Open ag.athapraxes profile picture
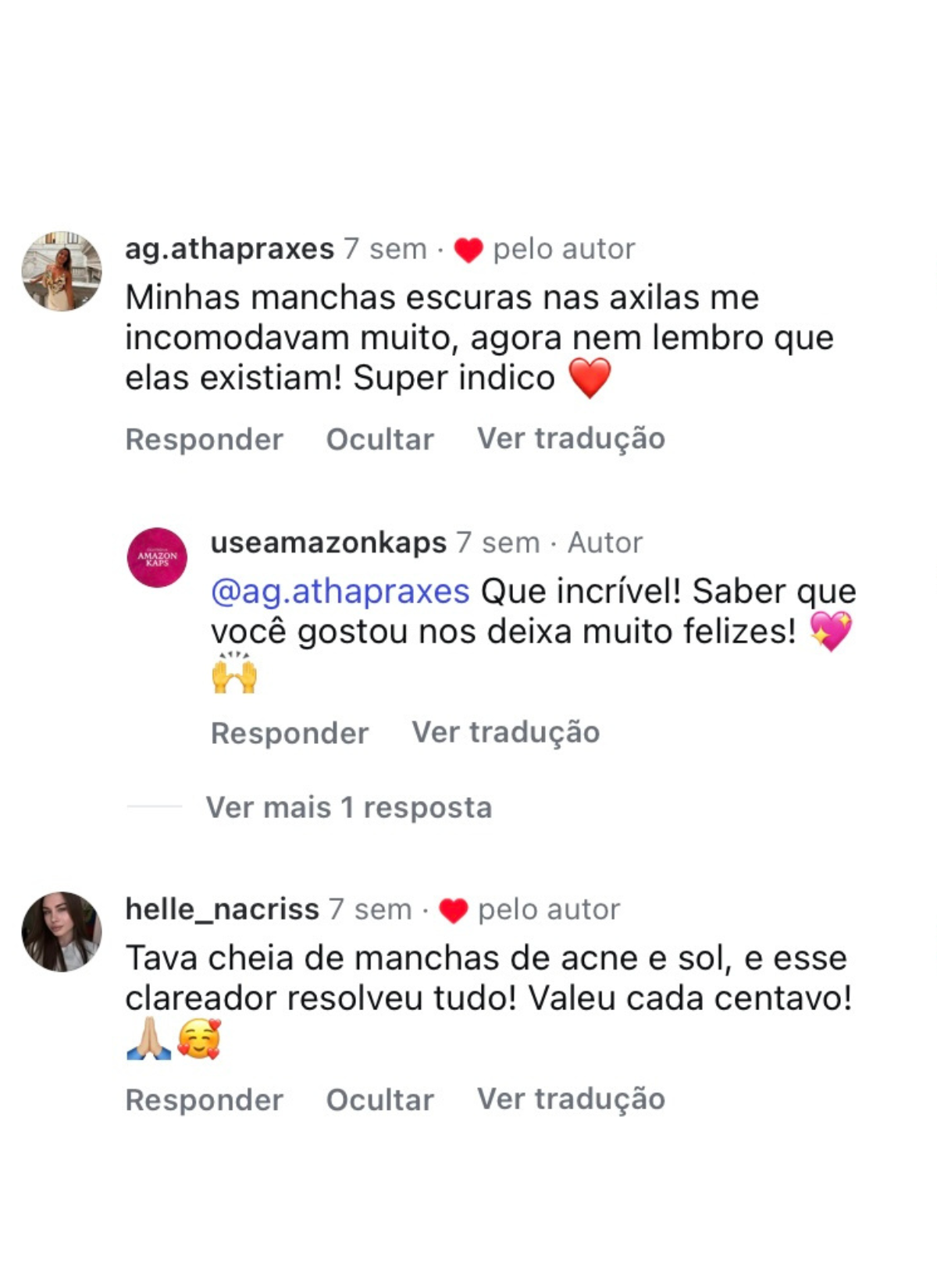The height and width of the screenshot is (1288, 937). click(62, 271)
